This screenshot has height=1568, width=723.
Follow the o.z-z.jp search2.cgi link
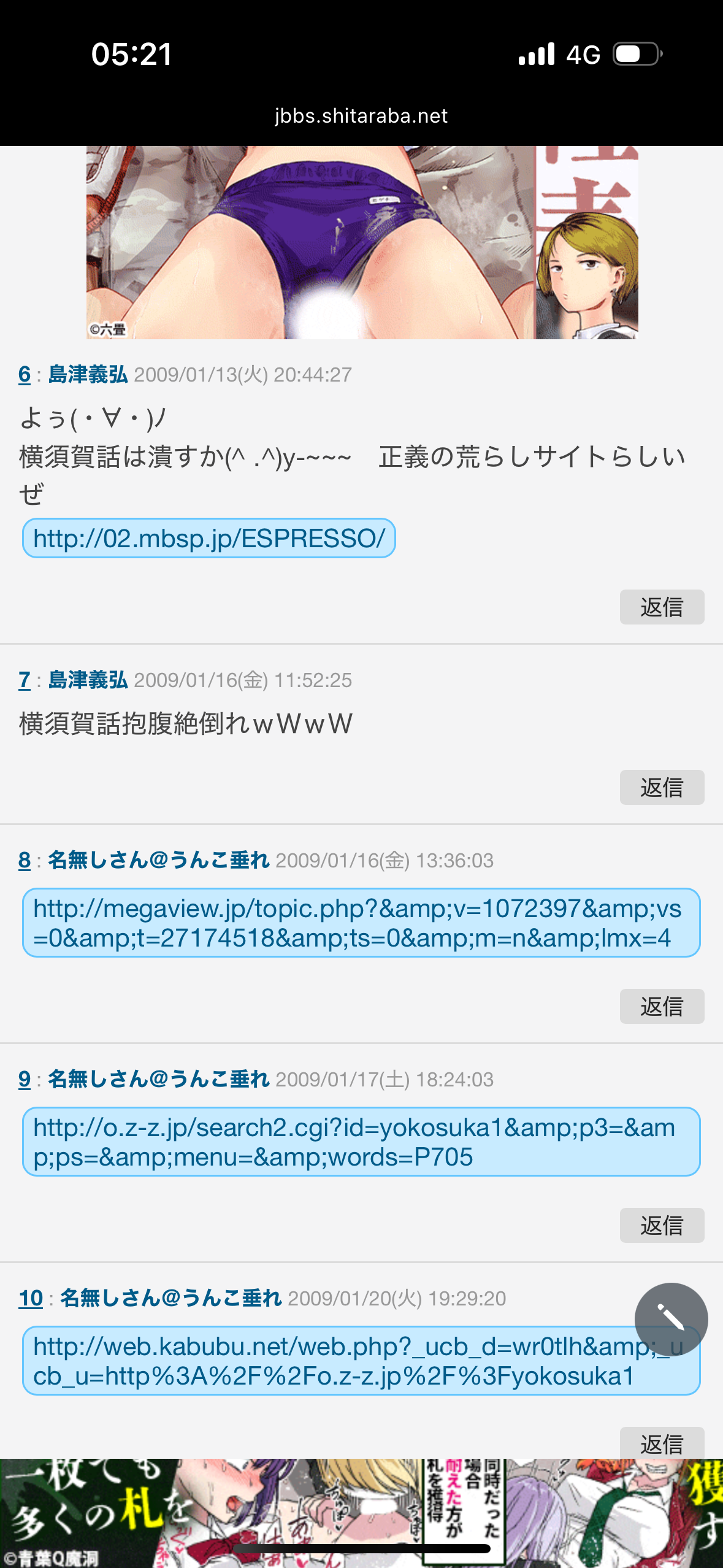(x=361, y=1142)
